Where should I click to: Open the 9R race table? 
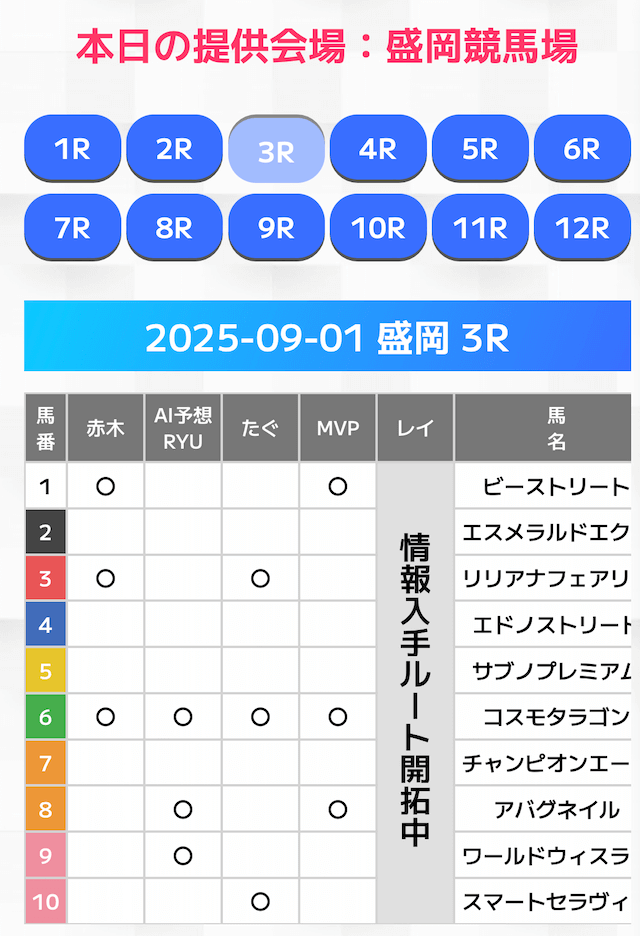(x=276, y=227)
